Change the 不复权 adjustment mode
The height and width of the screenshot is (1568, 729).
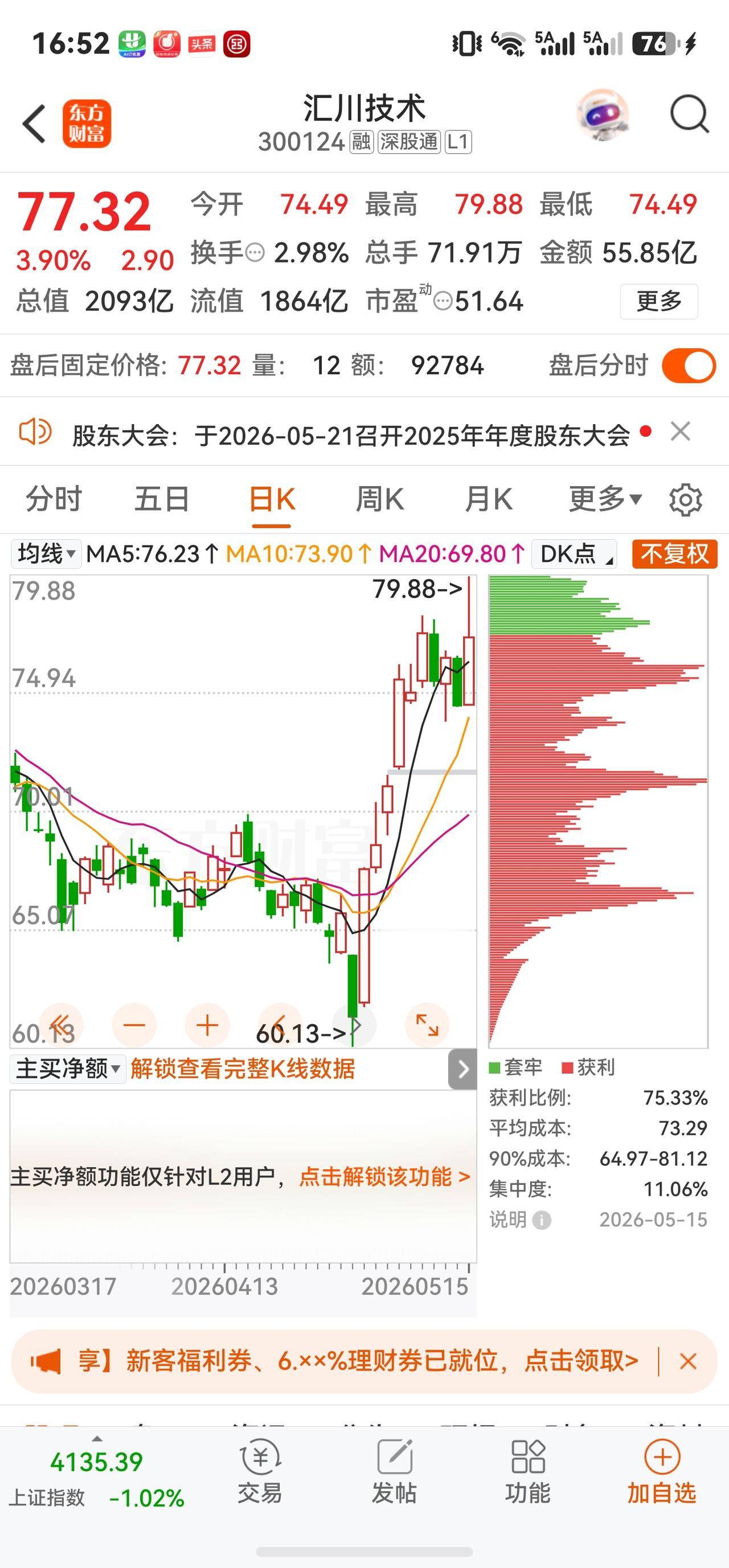[675, 554]
